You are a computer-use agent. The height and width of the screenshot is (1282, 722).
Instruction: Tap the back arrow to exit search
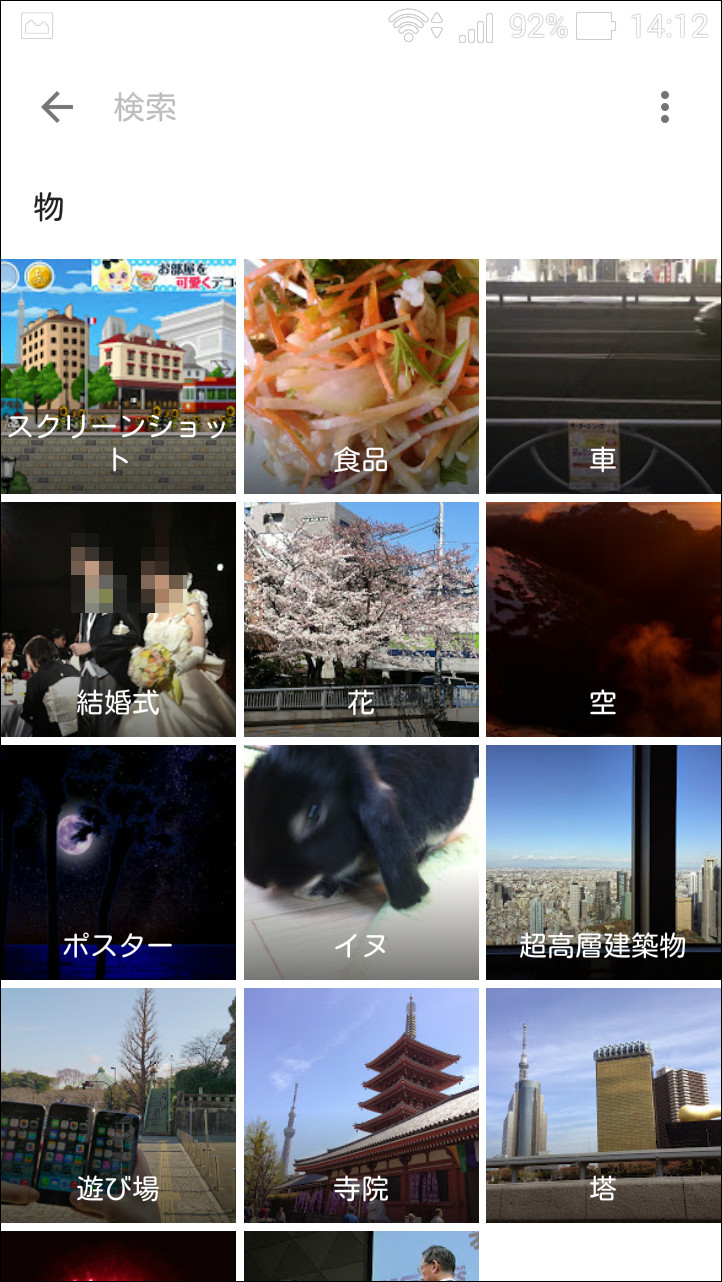click(57, 107)
